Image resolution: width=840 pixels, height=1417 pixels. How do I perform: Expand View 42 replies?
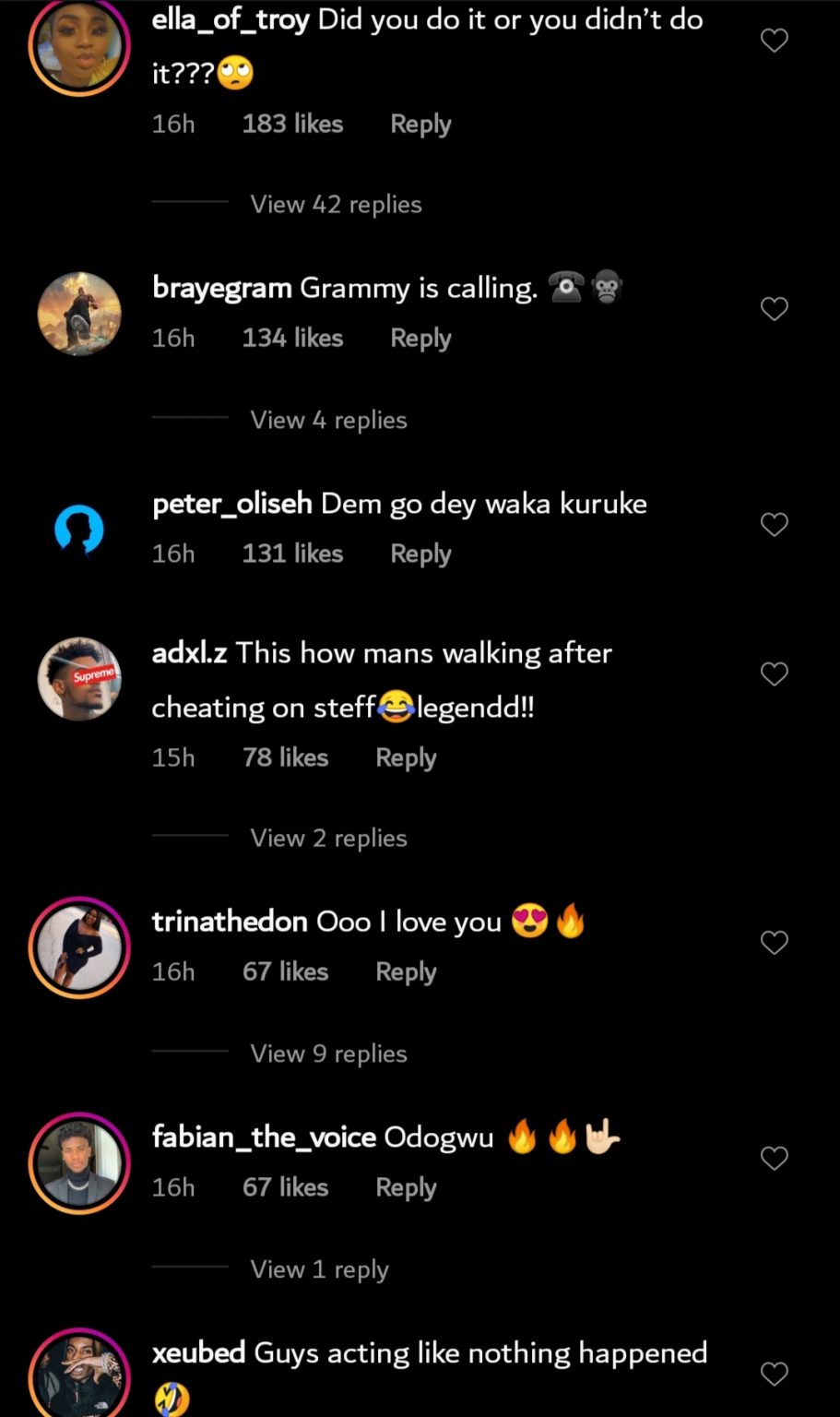tap(336, 204)
